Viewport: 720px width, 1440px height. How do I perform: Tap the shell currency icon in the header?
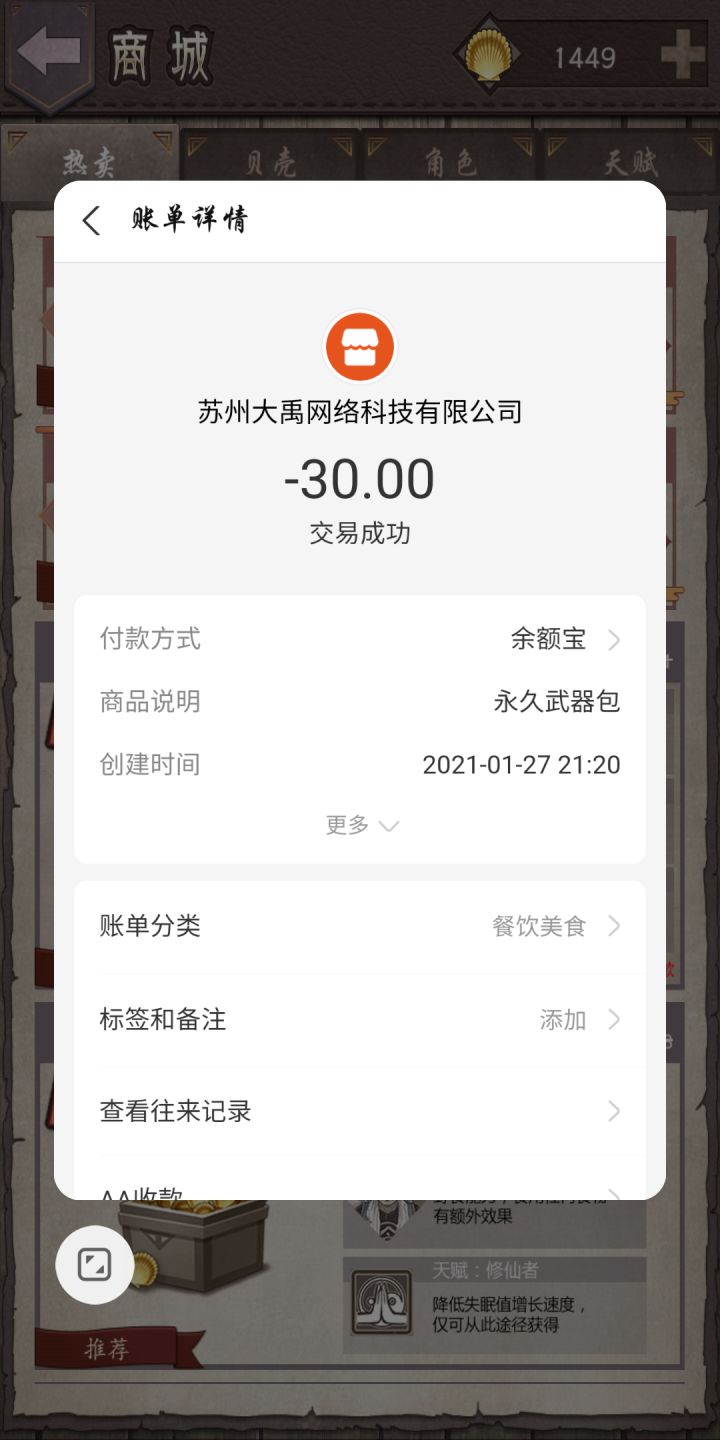487,57
